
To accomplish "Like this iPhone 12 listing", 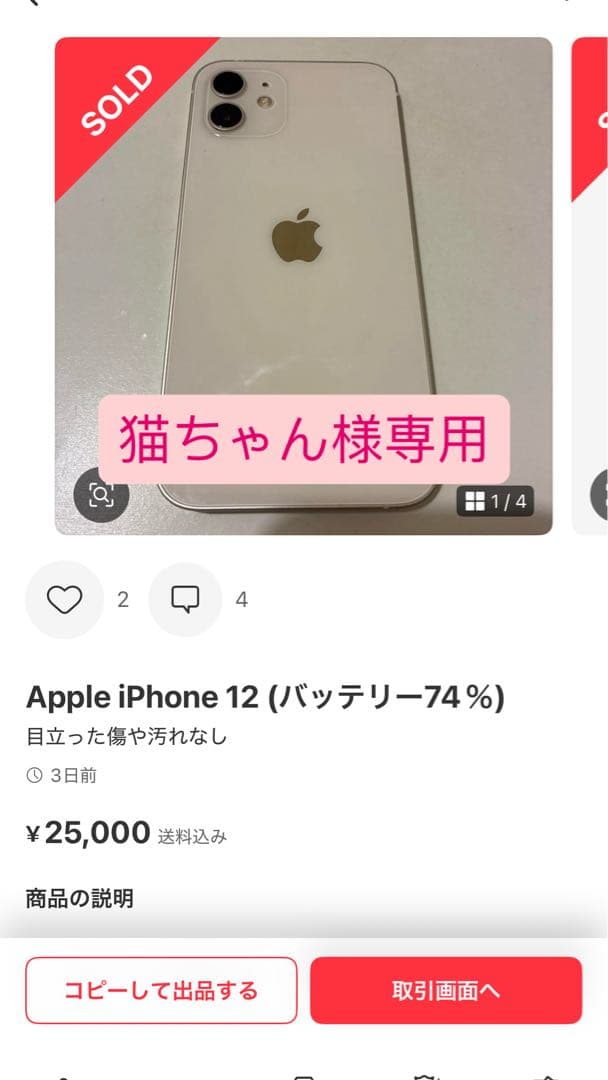I will (64, 599).
